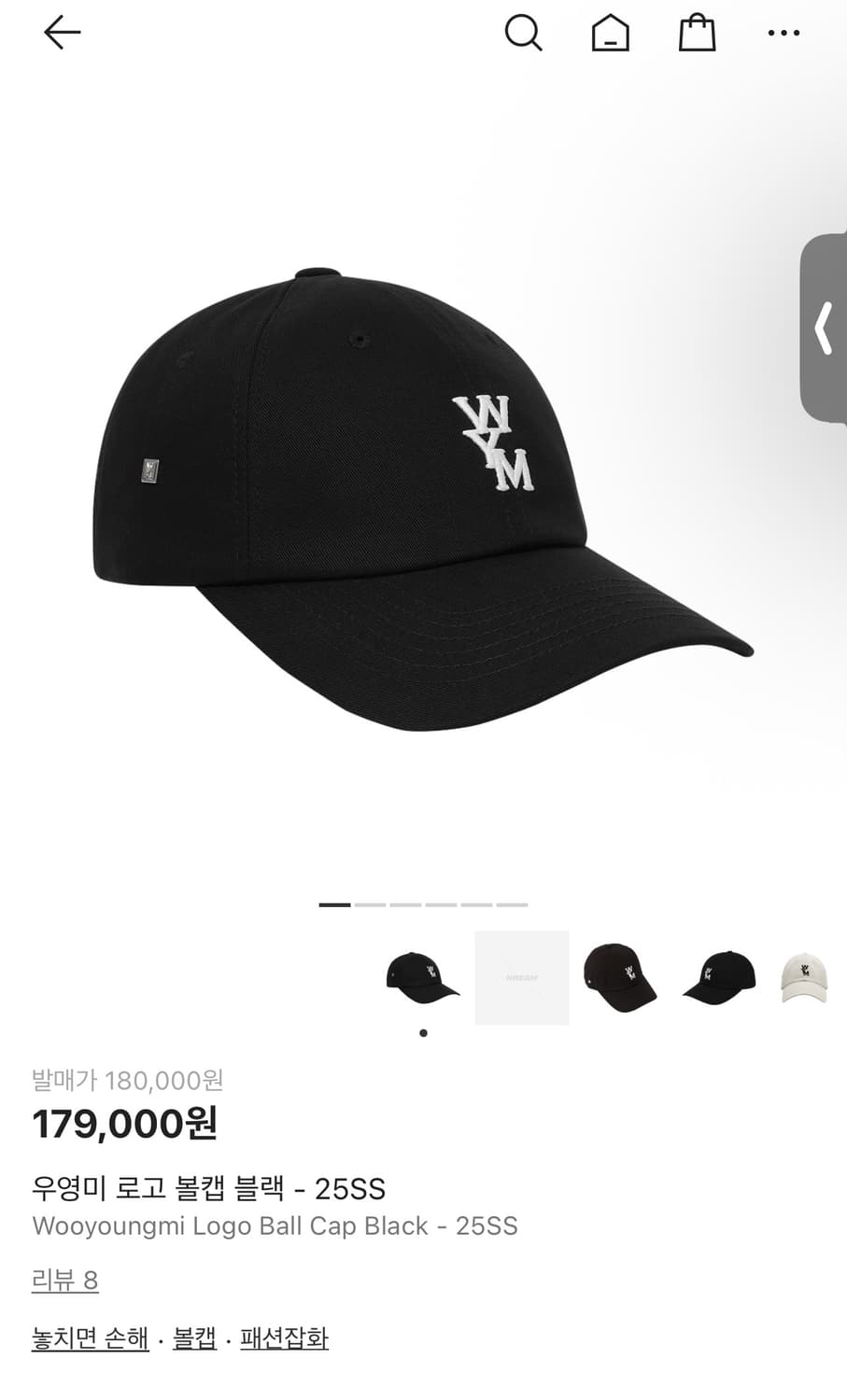Select the beige cap thumbnail

click(x=805, y=977)
